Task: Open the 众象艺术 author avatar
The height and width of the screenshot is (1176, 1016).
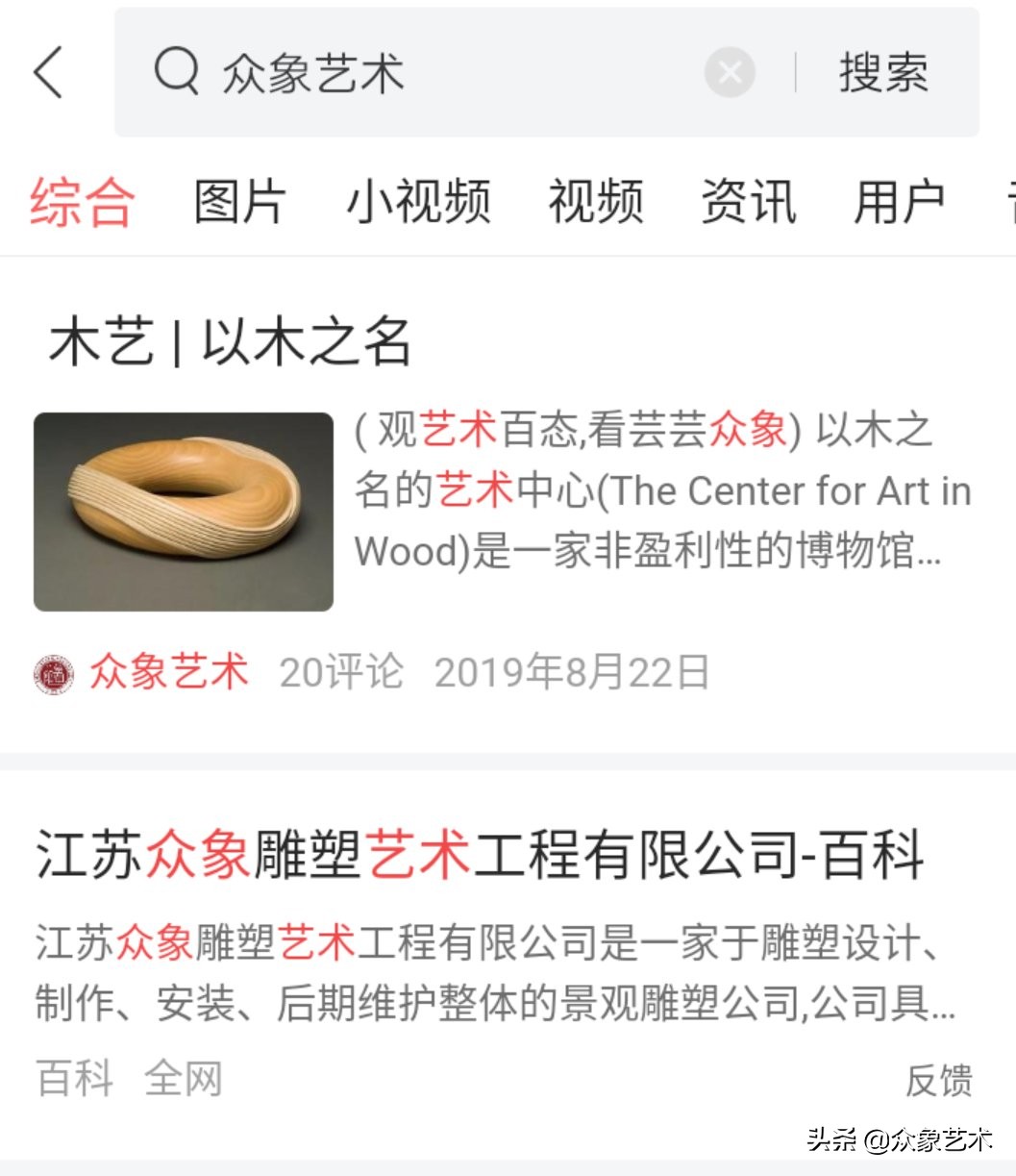Action: point(53,671)
